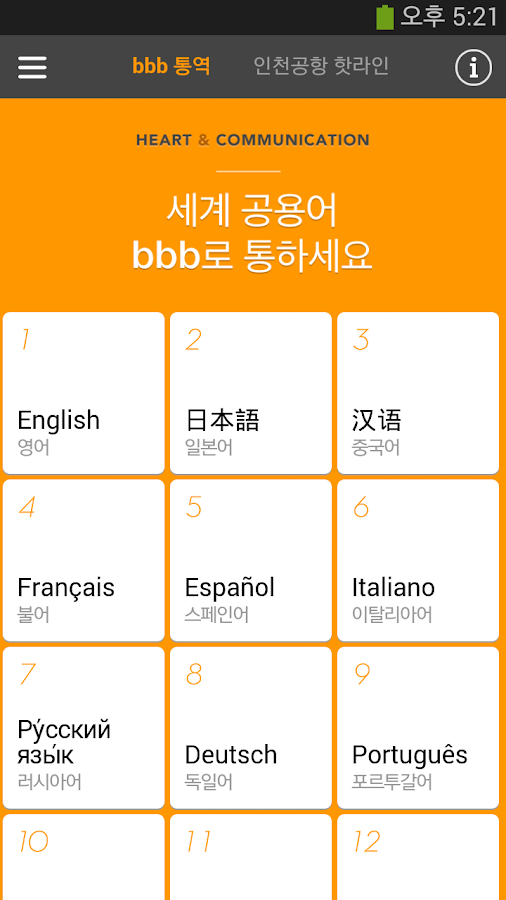
Task: Tap language tile number 10
Action: [84, 858]
